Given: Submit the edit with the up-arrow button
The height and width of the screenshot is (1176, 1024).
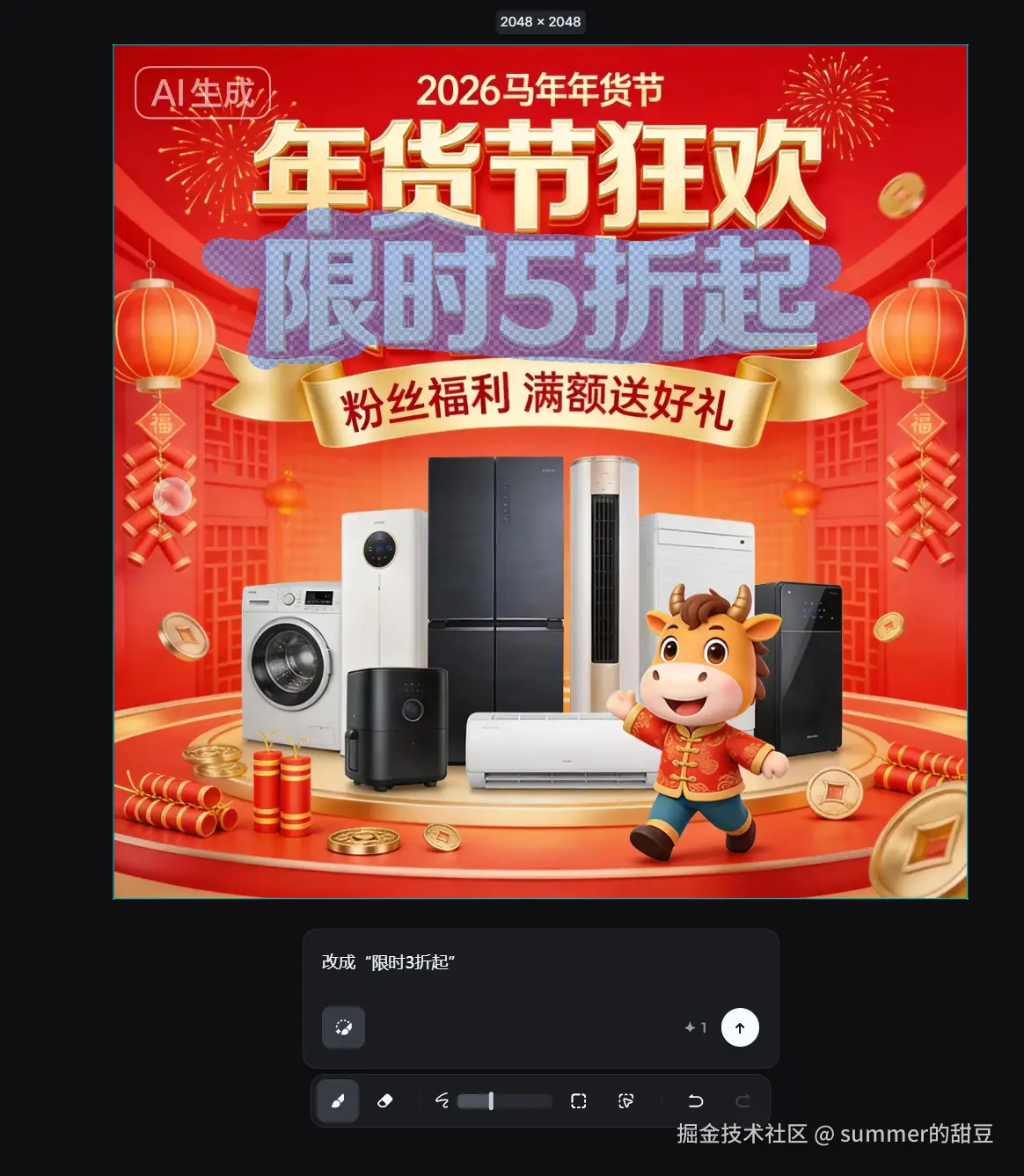Looking at the screenshot, I should (x=740, y=1027).
